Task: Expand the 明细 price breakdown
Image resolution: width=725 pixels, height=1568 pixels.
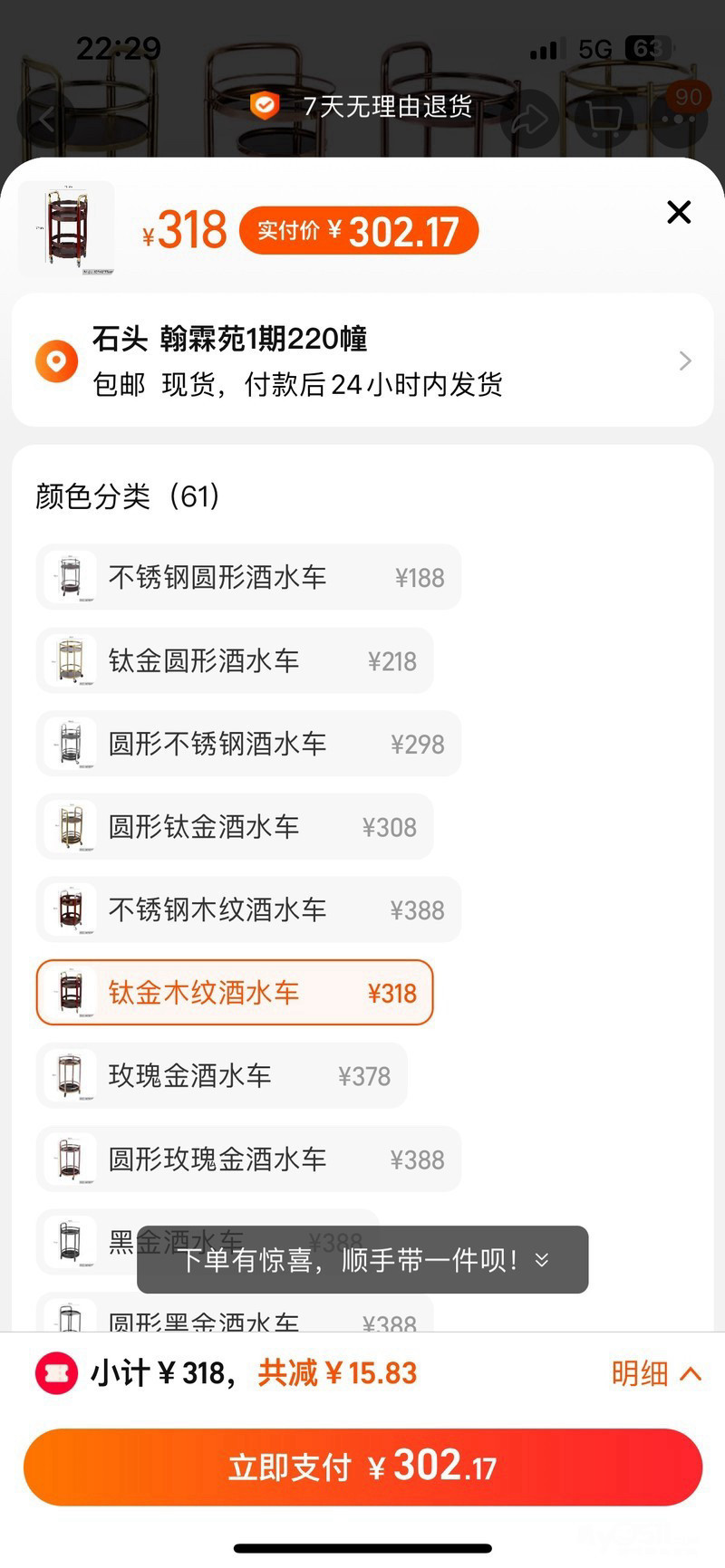Action: point(656,1374)
